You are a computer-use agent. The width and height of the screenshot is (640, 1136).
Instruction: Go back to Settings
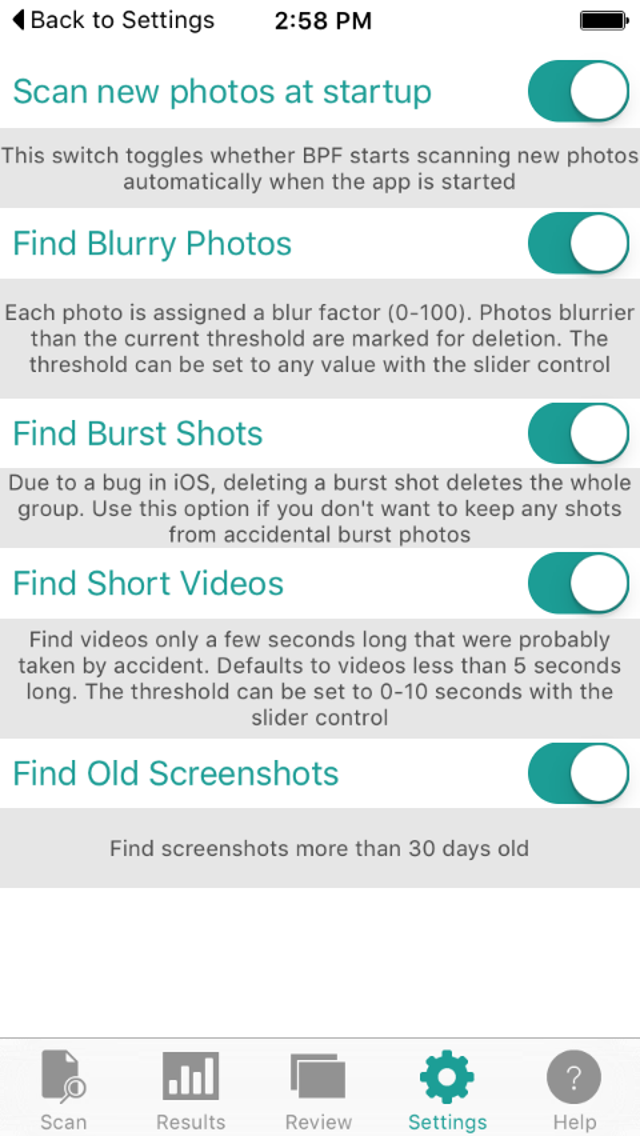tap(113, 20)
